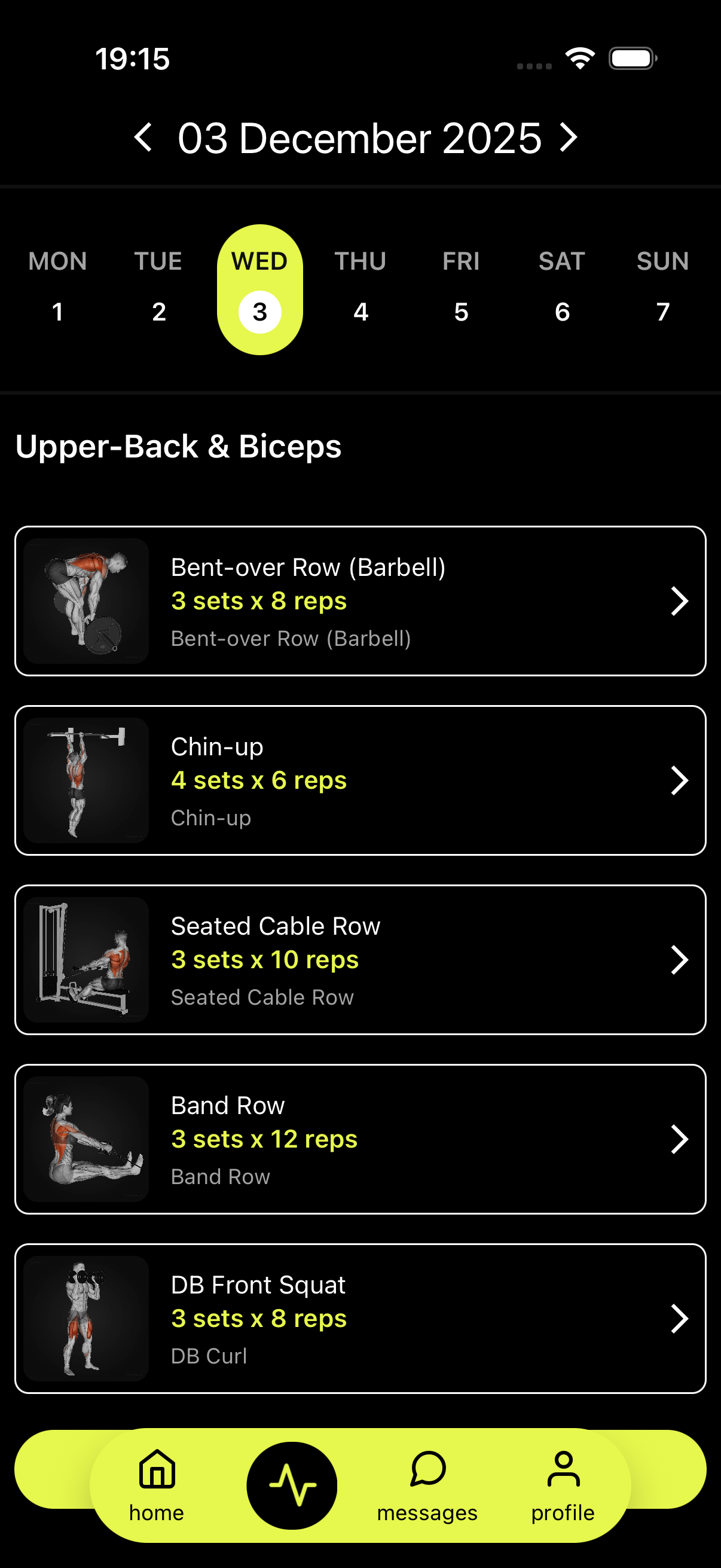This screenshot has height=1568, width=721.
Task: Open the Band Row exercise card
Action: 360,1139
